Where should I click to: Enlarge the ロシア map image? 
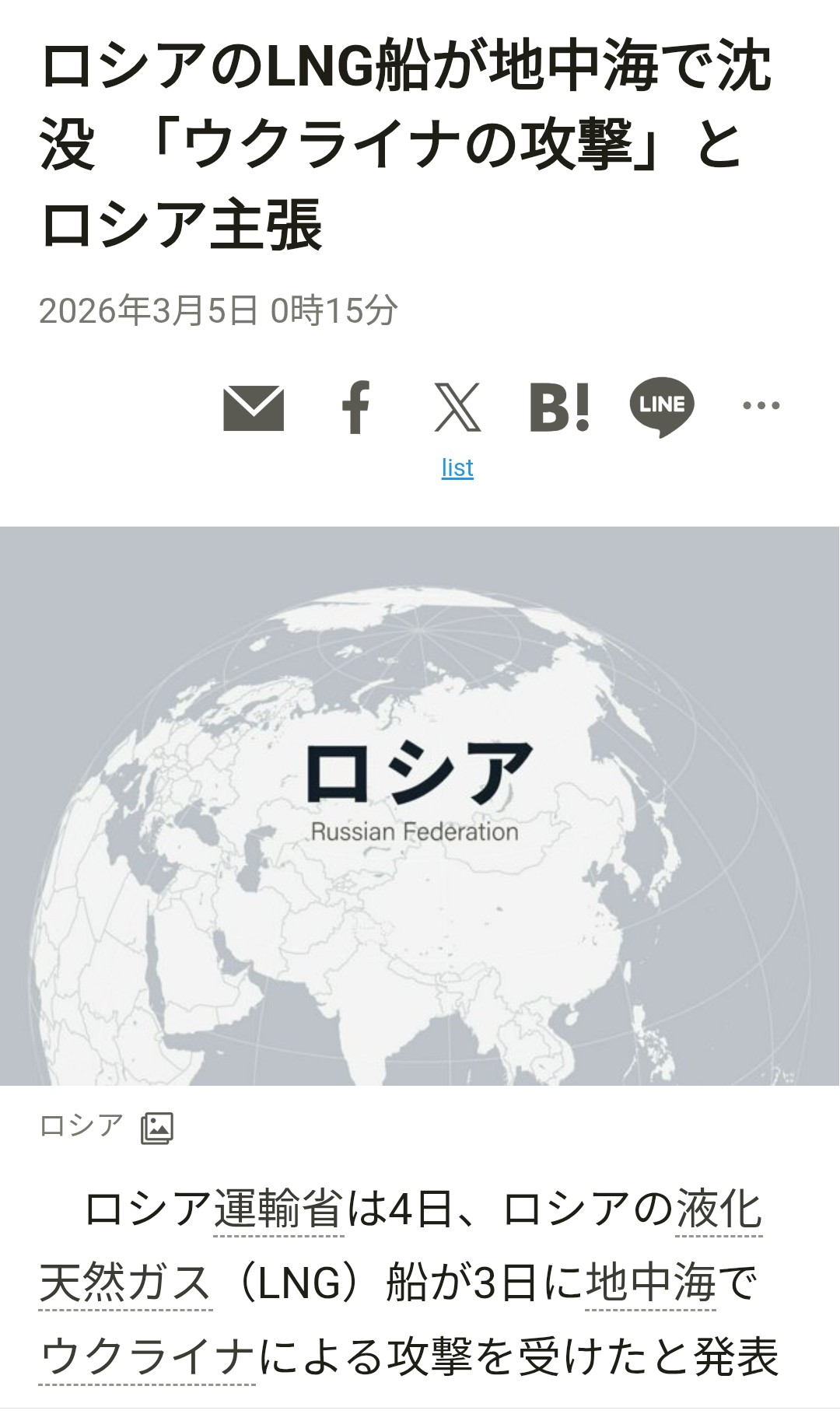point(420,806)
